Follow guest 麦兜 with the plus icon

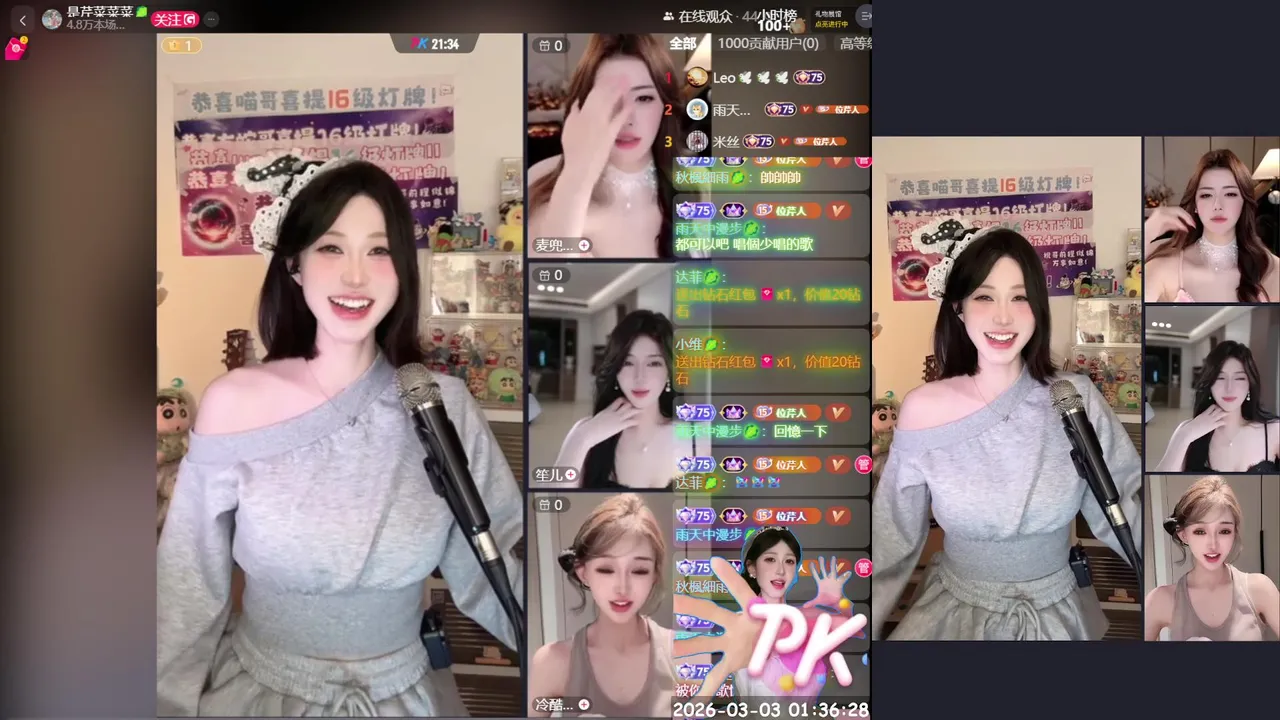tap(584, 245)
